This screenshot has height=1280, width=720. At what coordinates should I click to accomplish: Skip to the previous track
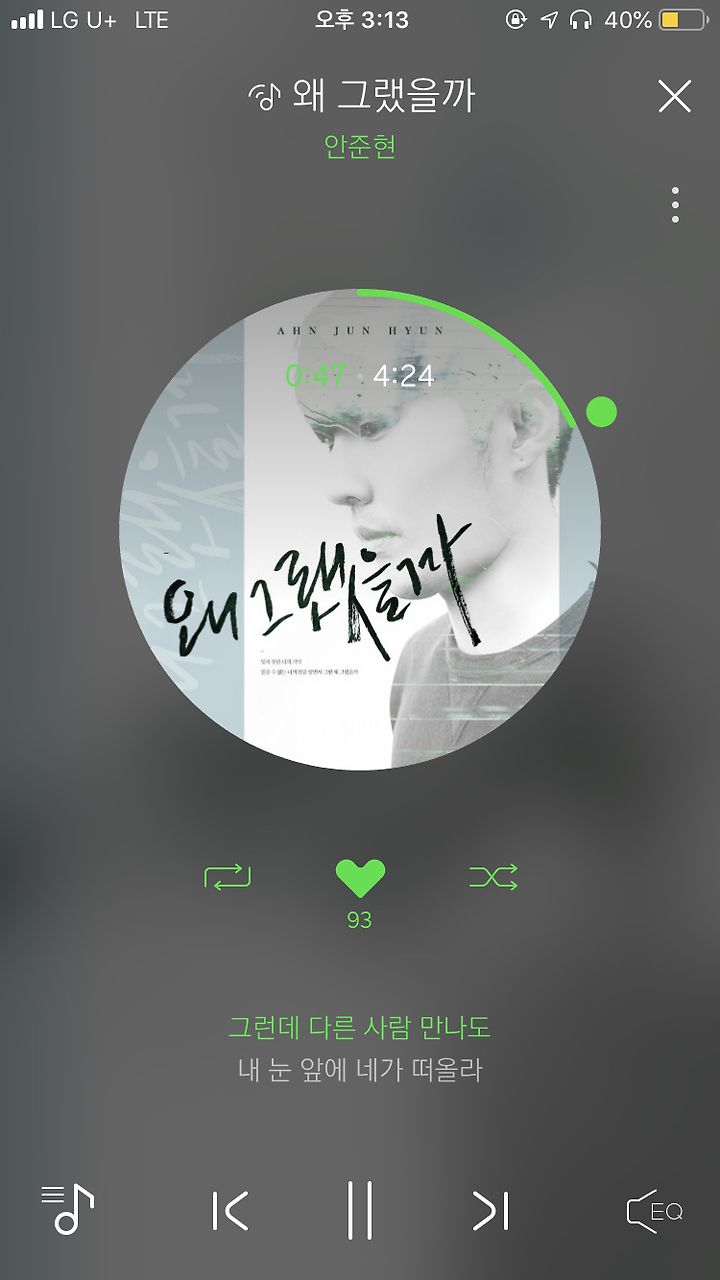[230, 1211]
